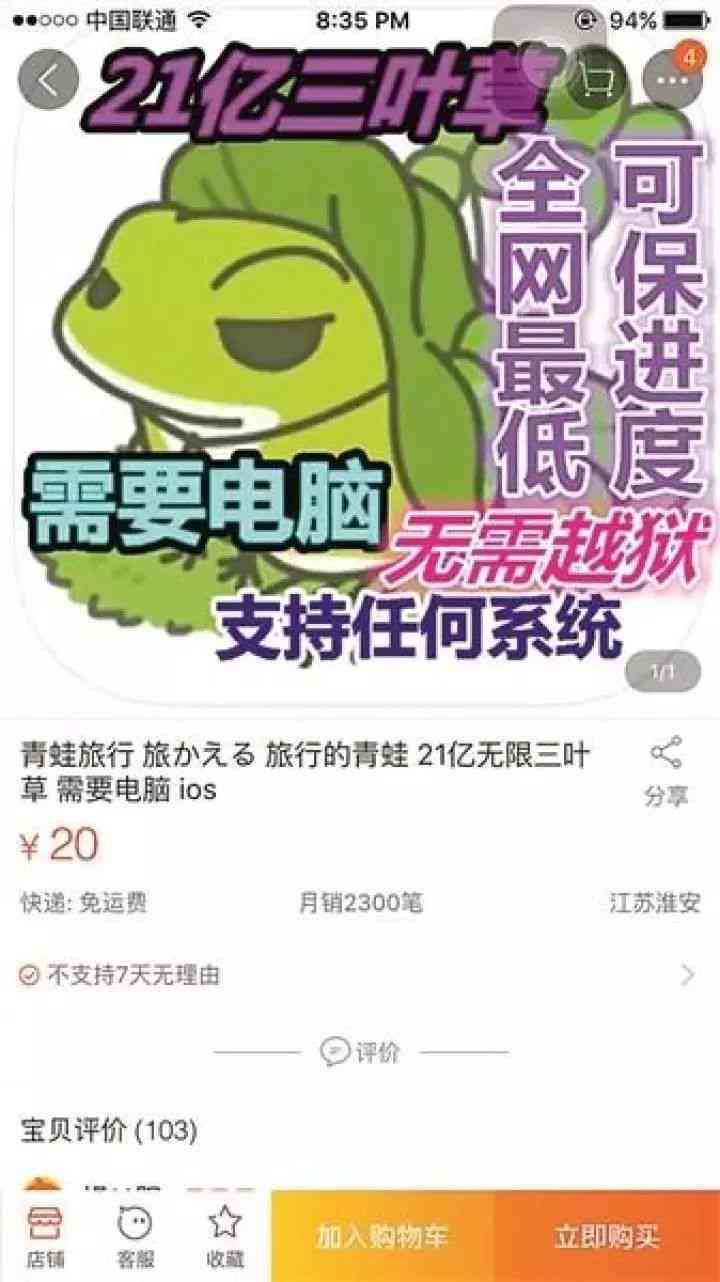
Task: Visit the seller's 店铺
Action: (42, 1236)
